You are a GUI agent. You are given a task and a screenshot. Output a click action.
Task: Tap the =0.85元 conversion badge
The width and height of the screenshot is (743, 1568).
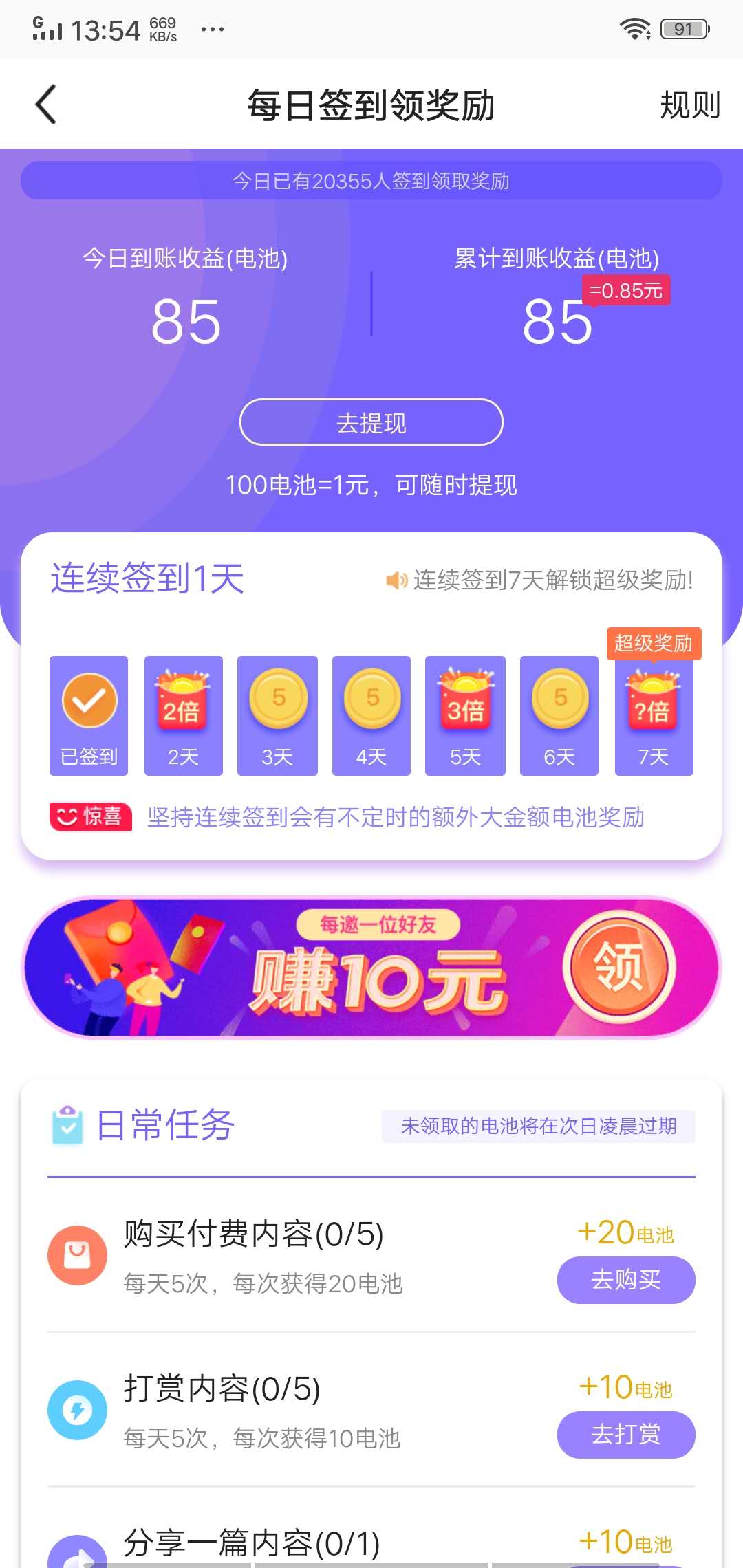tap(627, 292)
